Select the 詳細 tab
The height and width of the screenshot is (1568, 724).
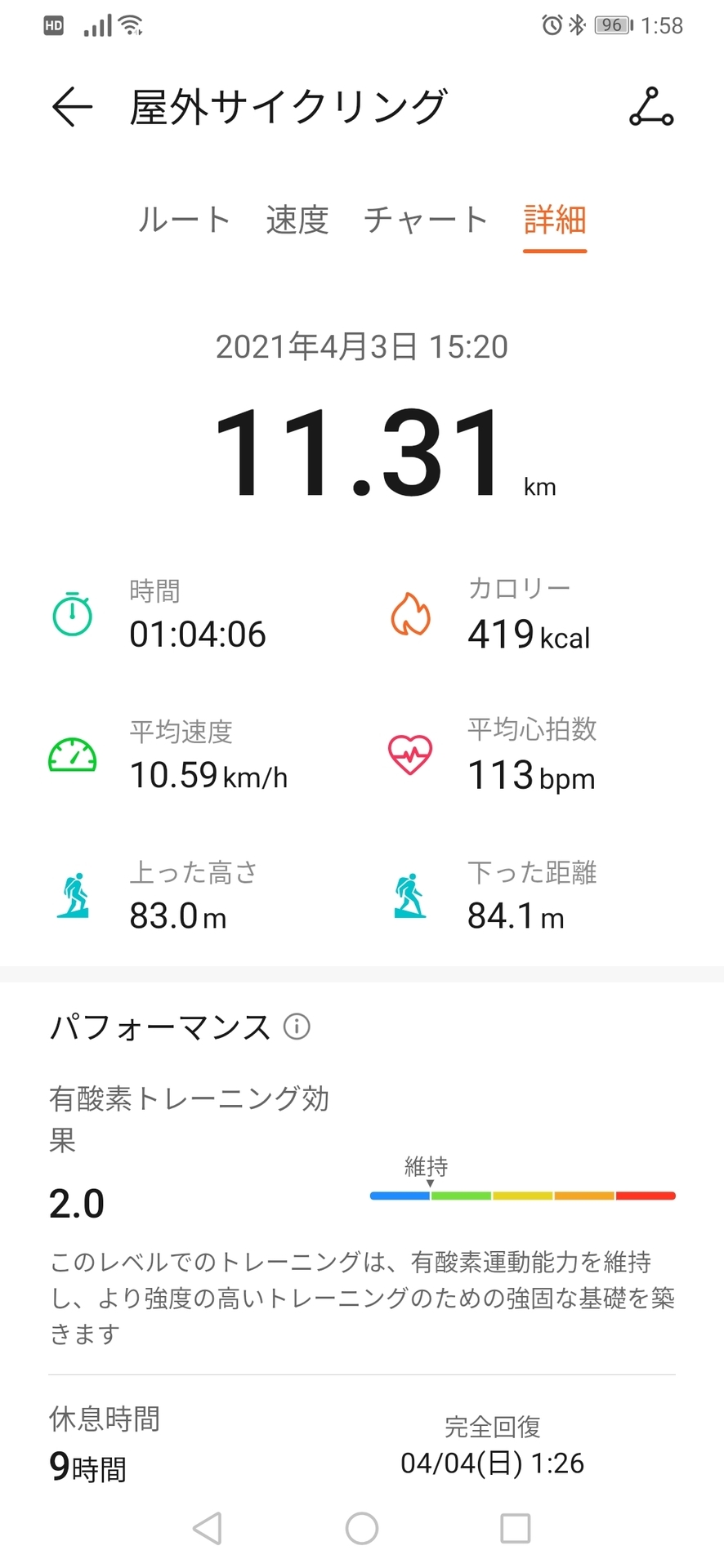(x=555, y=220)
